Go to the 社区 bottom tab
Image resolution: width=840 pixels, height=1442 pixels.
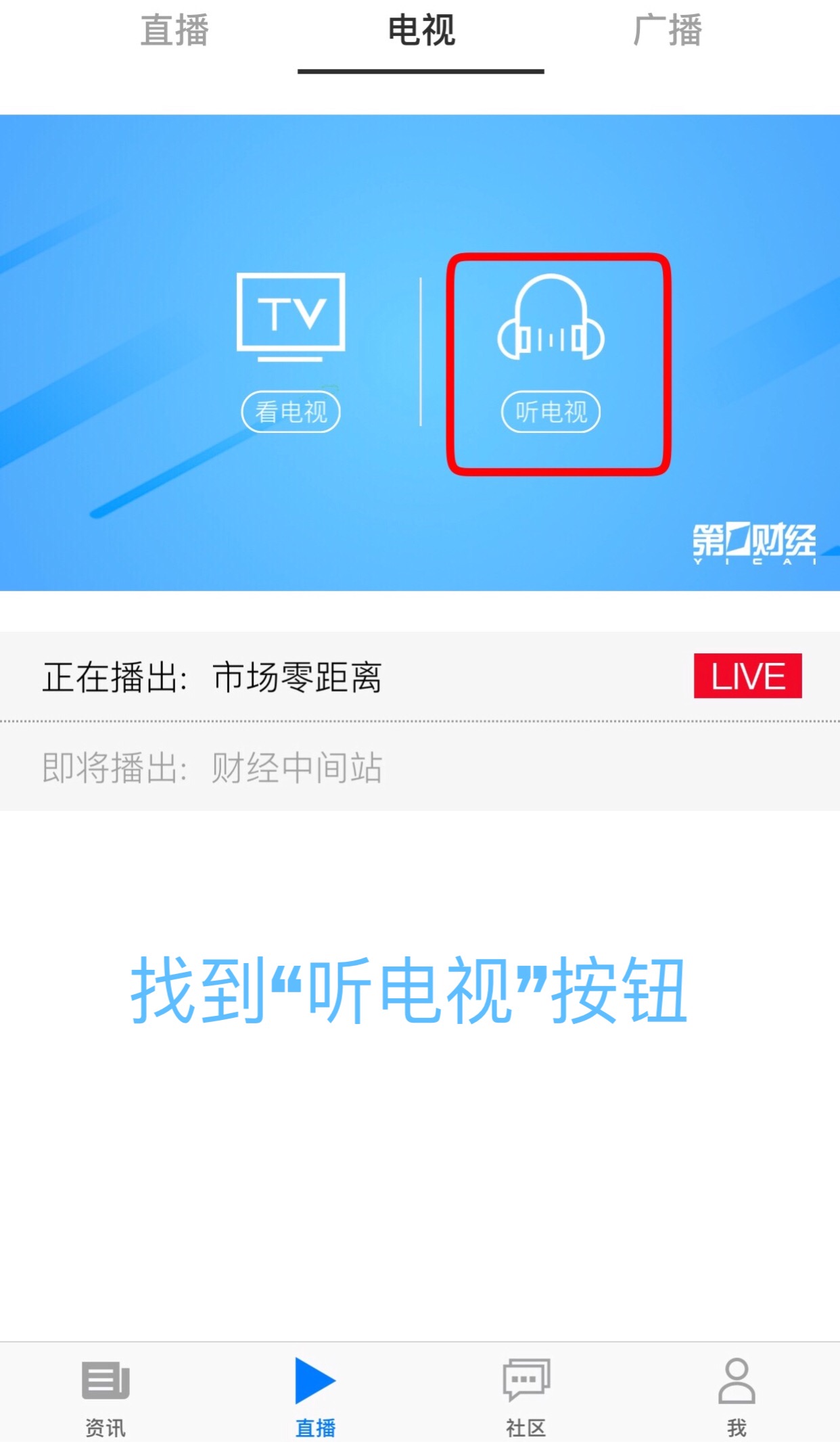(526, 1396)
